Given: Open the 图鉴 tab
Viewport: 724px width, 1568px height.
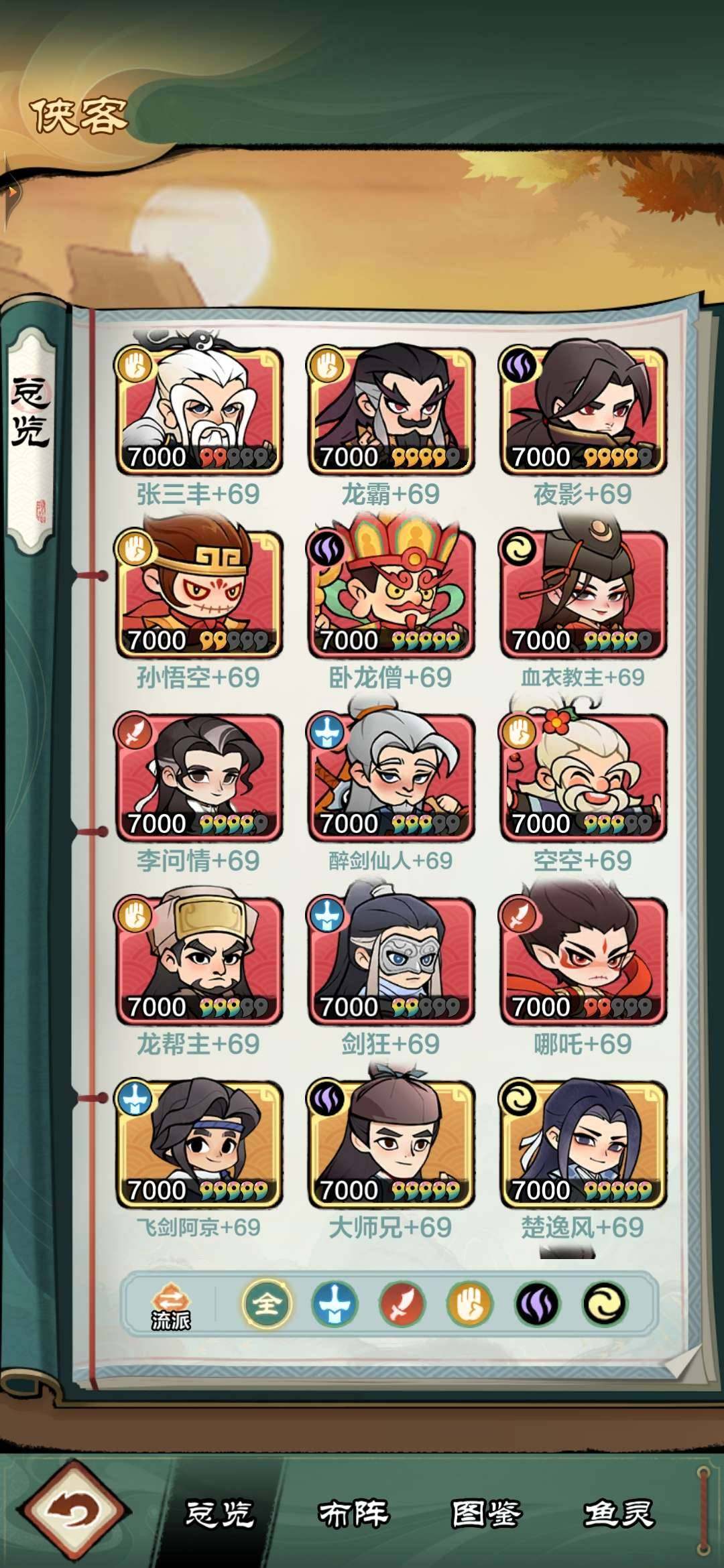Looking at the screenshot, I should click(486, 1513).
